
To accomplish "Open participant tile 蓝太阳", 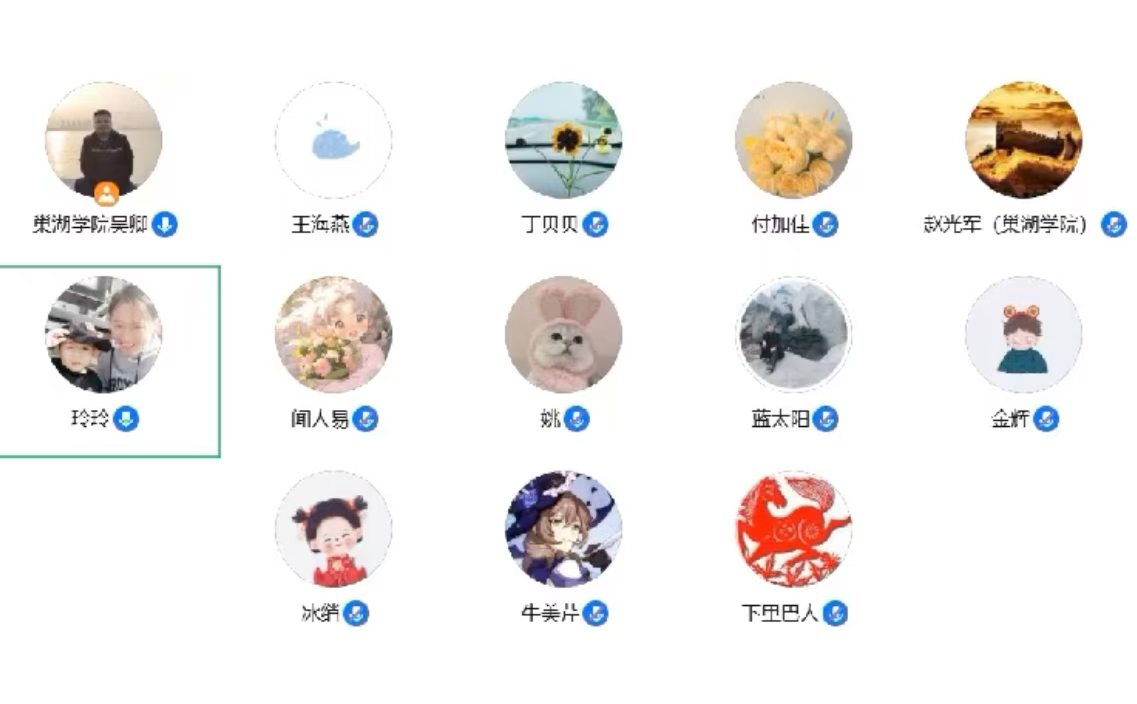I will 793,335.
